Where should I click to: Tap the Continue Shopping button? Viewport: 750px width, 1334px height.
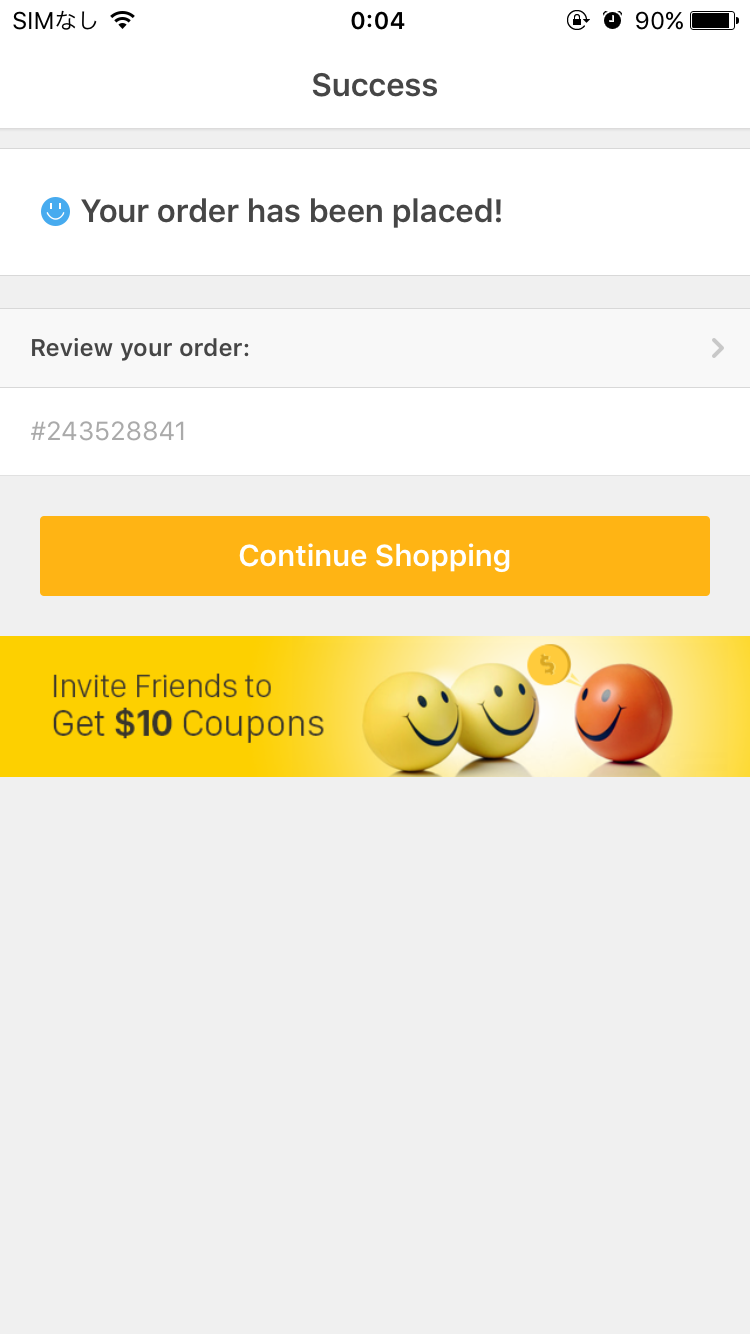375,556
